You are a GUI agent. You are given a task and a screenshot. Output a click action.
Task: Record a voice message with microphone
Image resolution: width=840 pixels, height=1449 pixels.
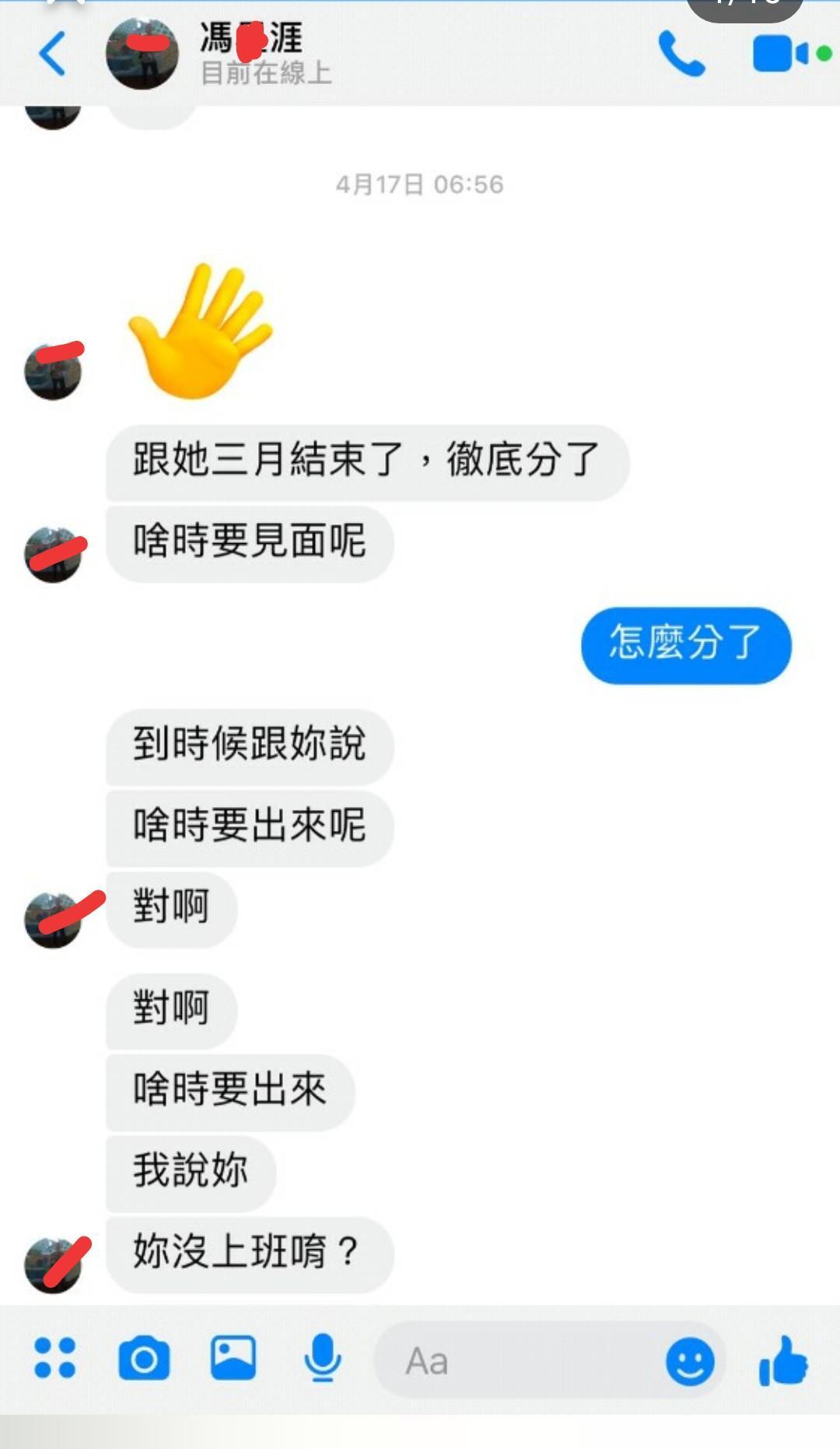coord(322,1359)
